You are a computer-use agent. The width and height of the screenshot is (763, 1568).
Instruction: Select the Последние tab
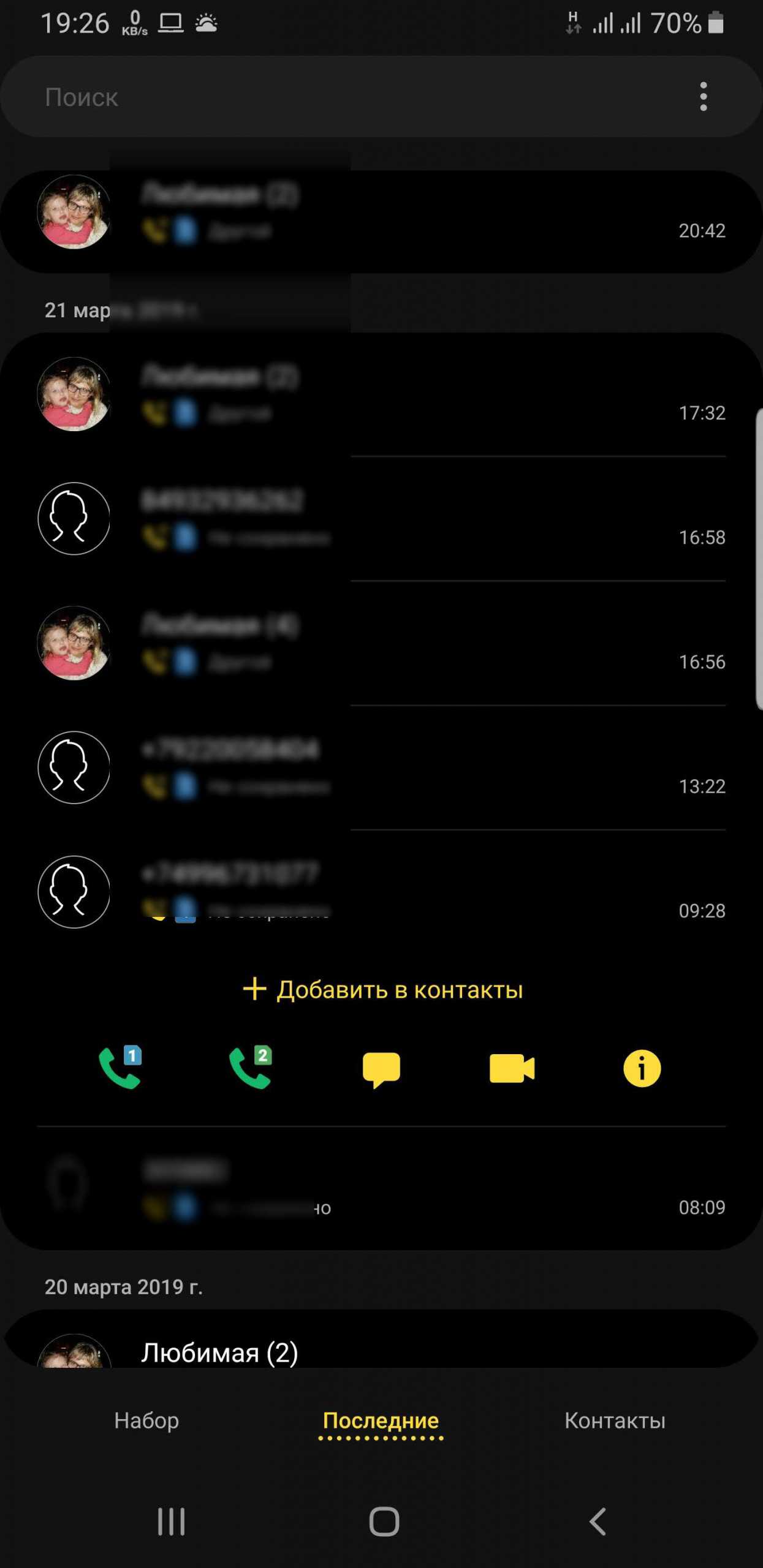pos(381,1420)
